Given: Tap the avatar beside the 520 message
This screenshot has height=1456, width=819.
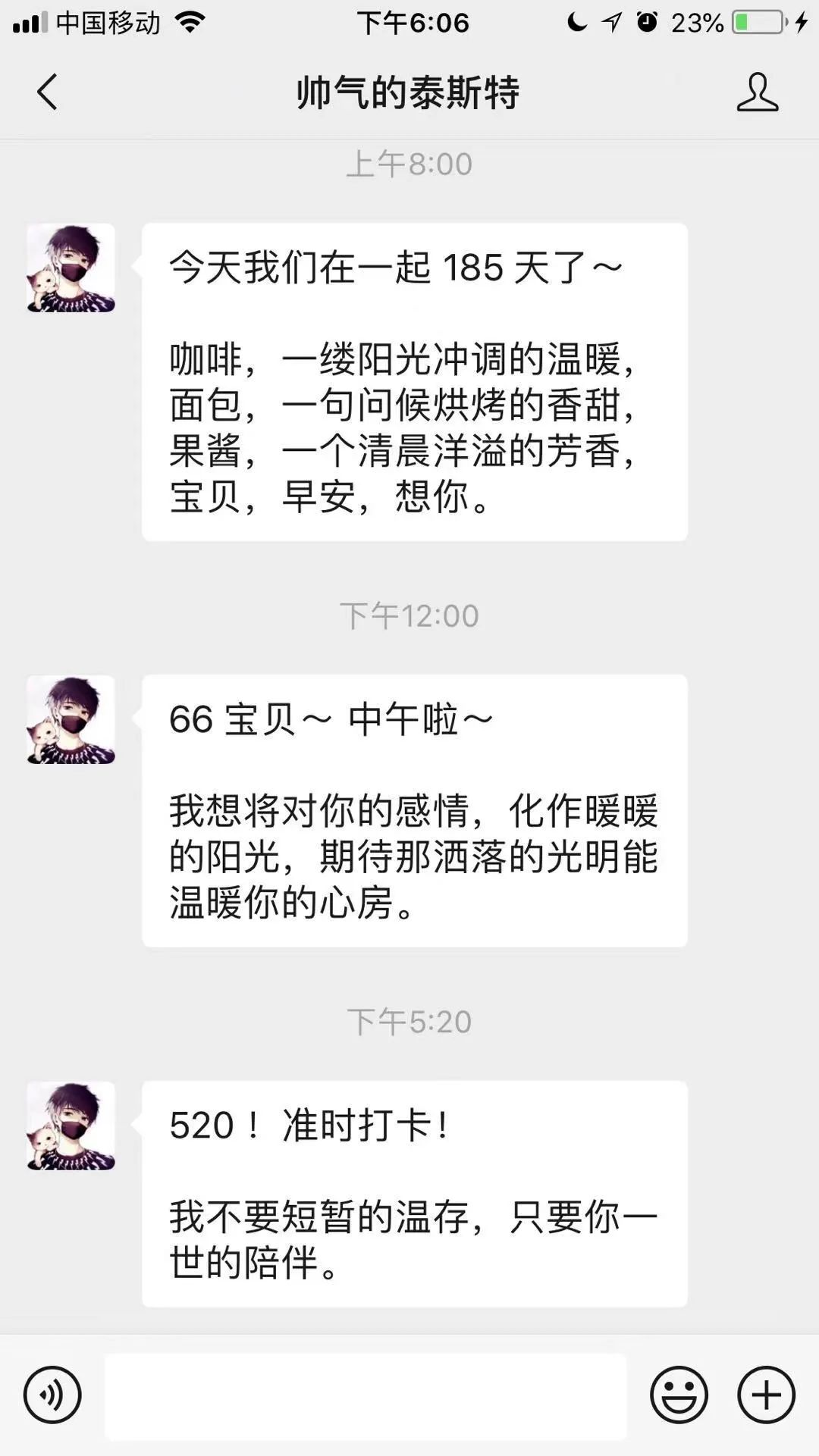Looking at the screenshot, I should (71, 1126).
